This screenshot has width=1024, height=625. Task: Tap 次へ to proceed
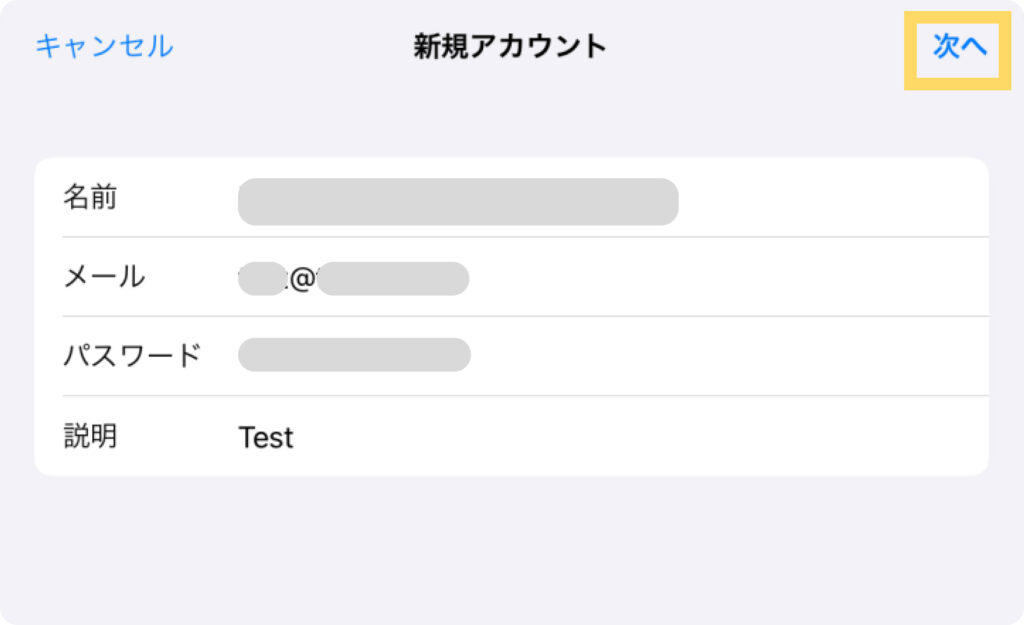(x=959, y=47)
